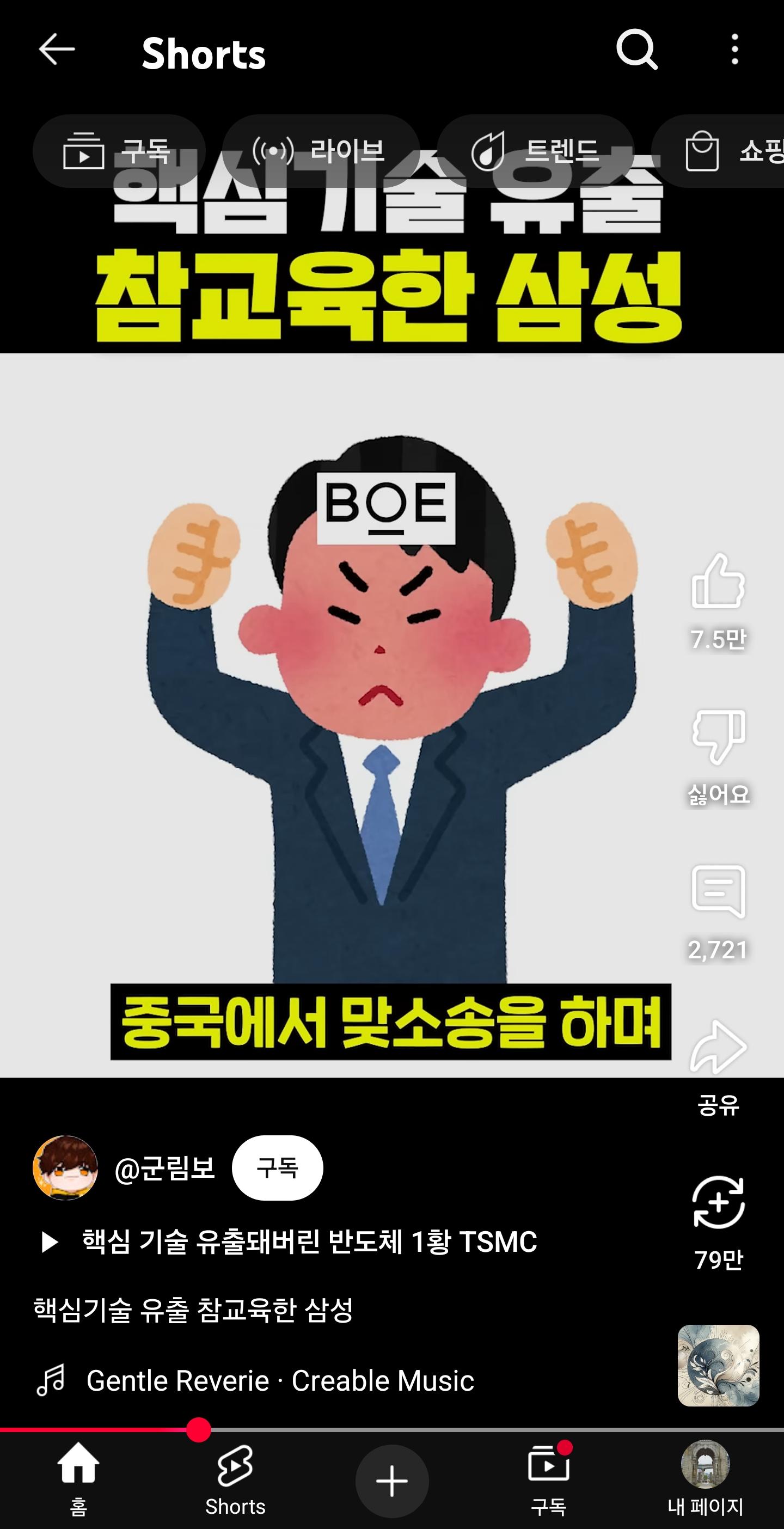Open search in Shorts
The height and width of the screenshot is (1529, 784).
(x=637, y=49)
